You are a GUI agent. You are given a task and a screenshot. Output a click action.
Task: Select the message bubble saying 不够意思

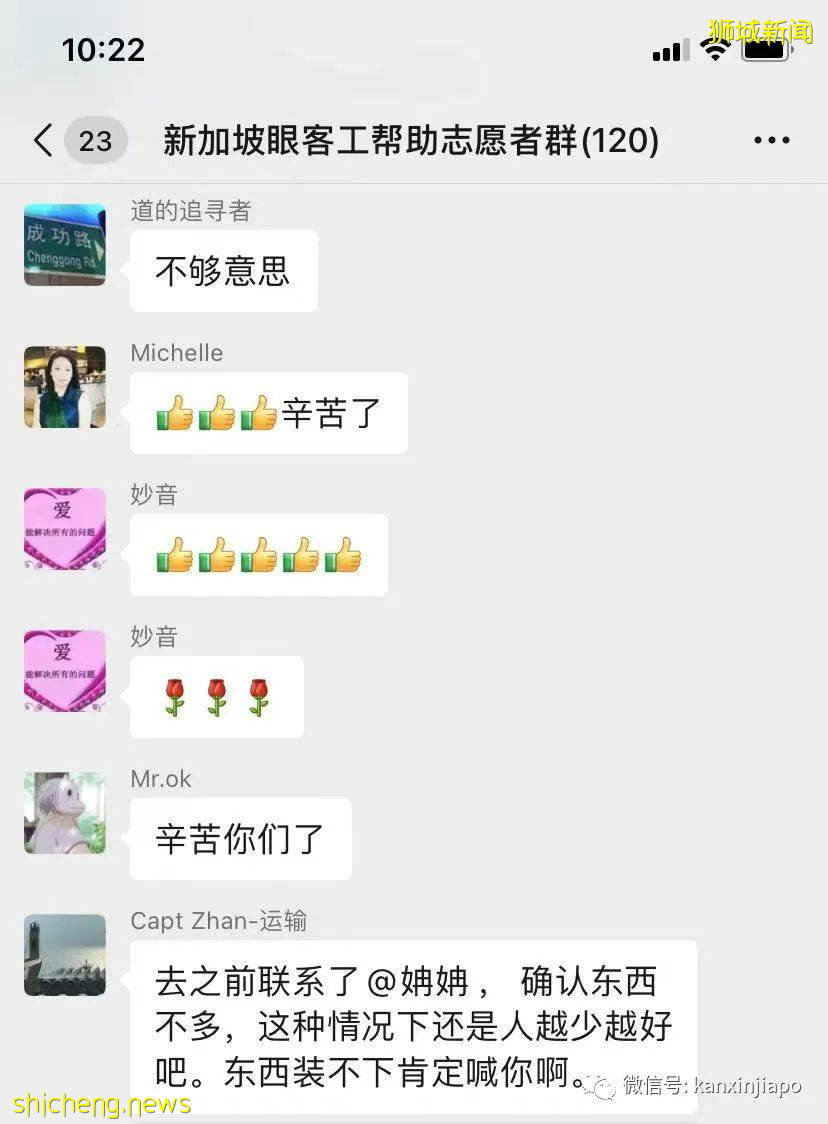point(222,271)
